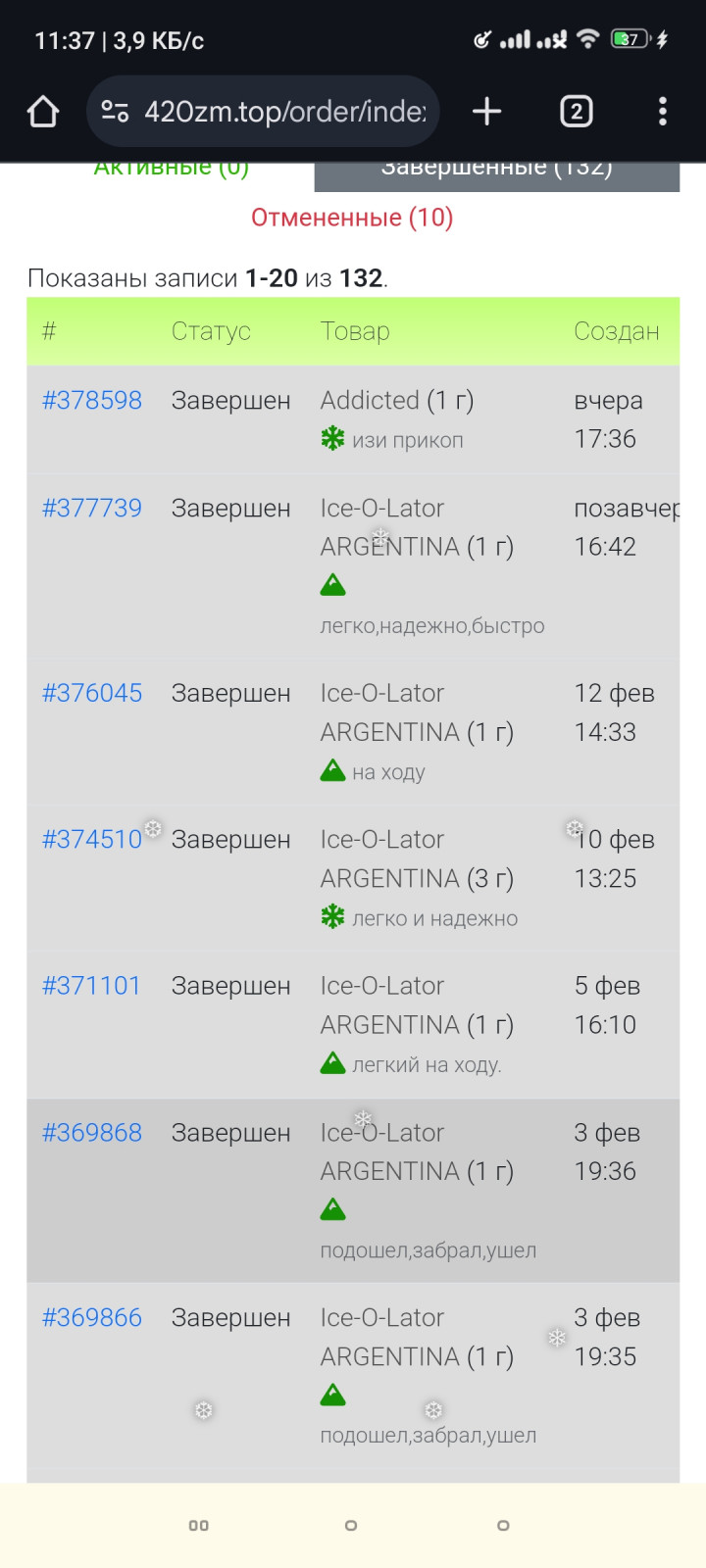Switch to the Отмененные (10) tab
This screenshot has width=706, height=1568.
pos(352,218)
